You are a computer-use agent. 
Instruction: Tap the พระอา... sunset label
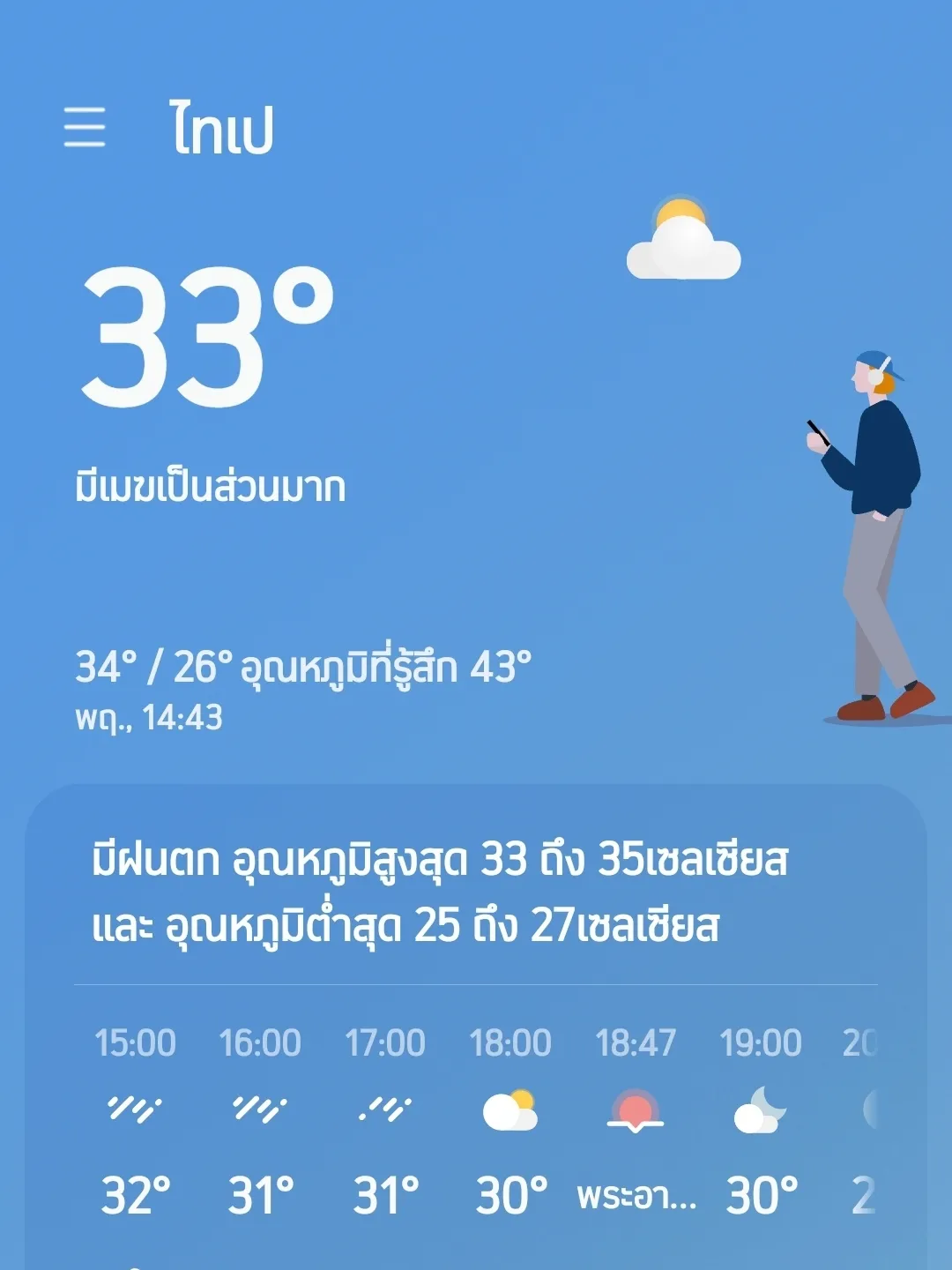636,1195
